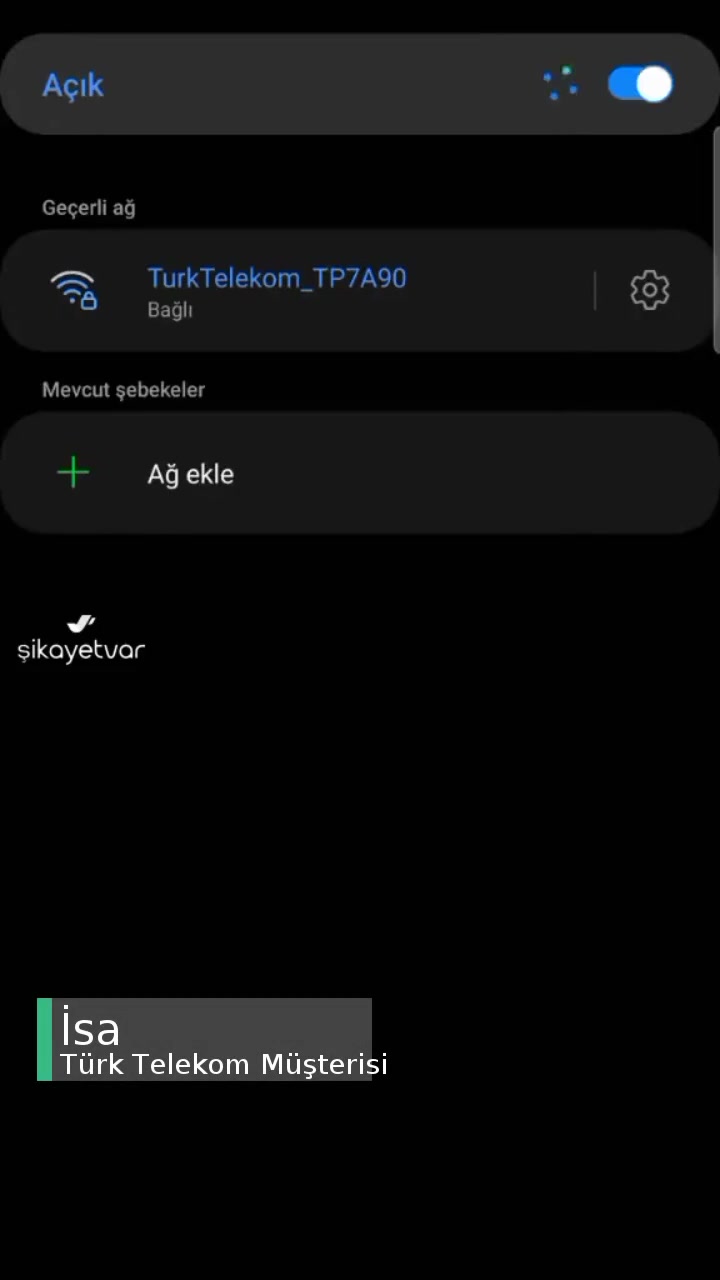Tap the bird emblem above şikayetvar text

(x=80, y=620)
